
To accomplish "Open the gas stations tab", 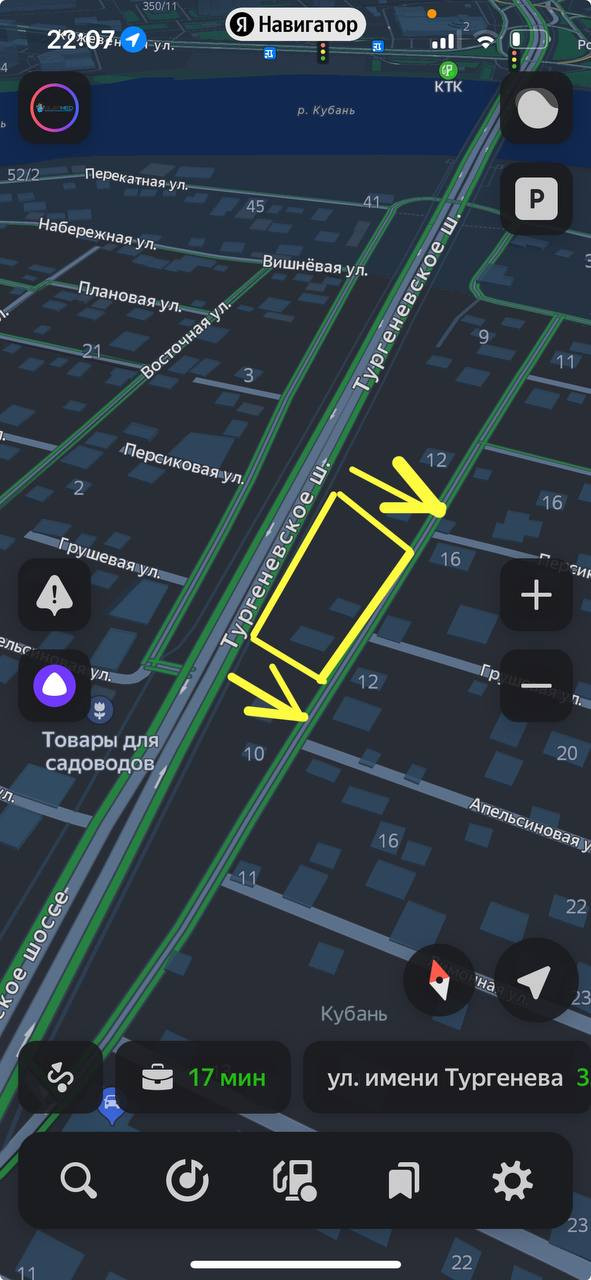I will coord(295,1181).
